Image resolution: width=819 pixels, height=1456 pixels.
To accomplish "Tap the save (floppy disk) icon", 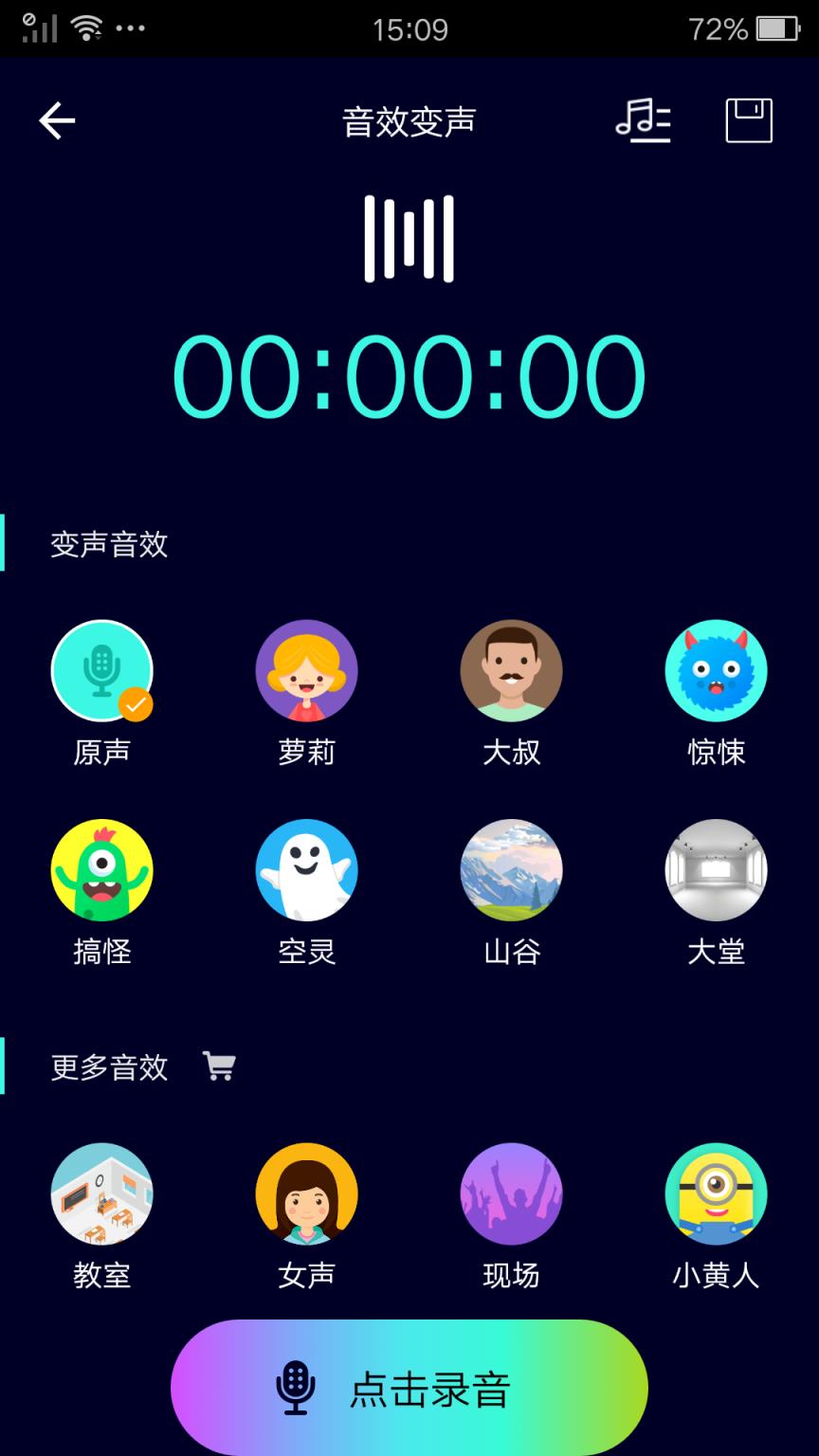I will [746, 120].
